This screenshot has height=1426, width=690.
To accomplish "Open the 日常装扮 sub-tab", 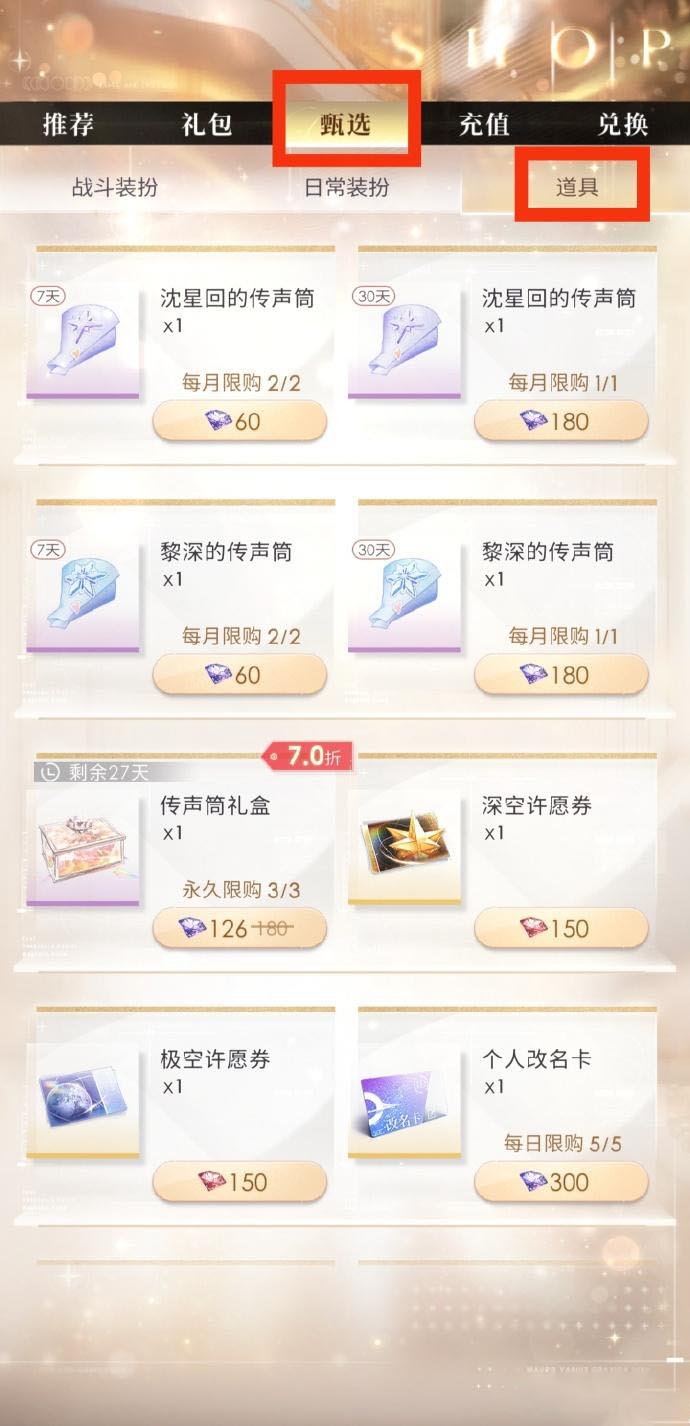I will click(346, 187).
